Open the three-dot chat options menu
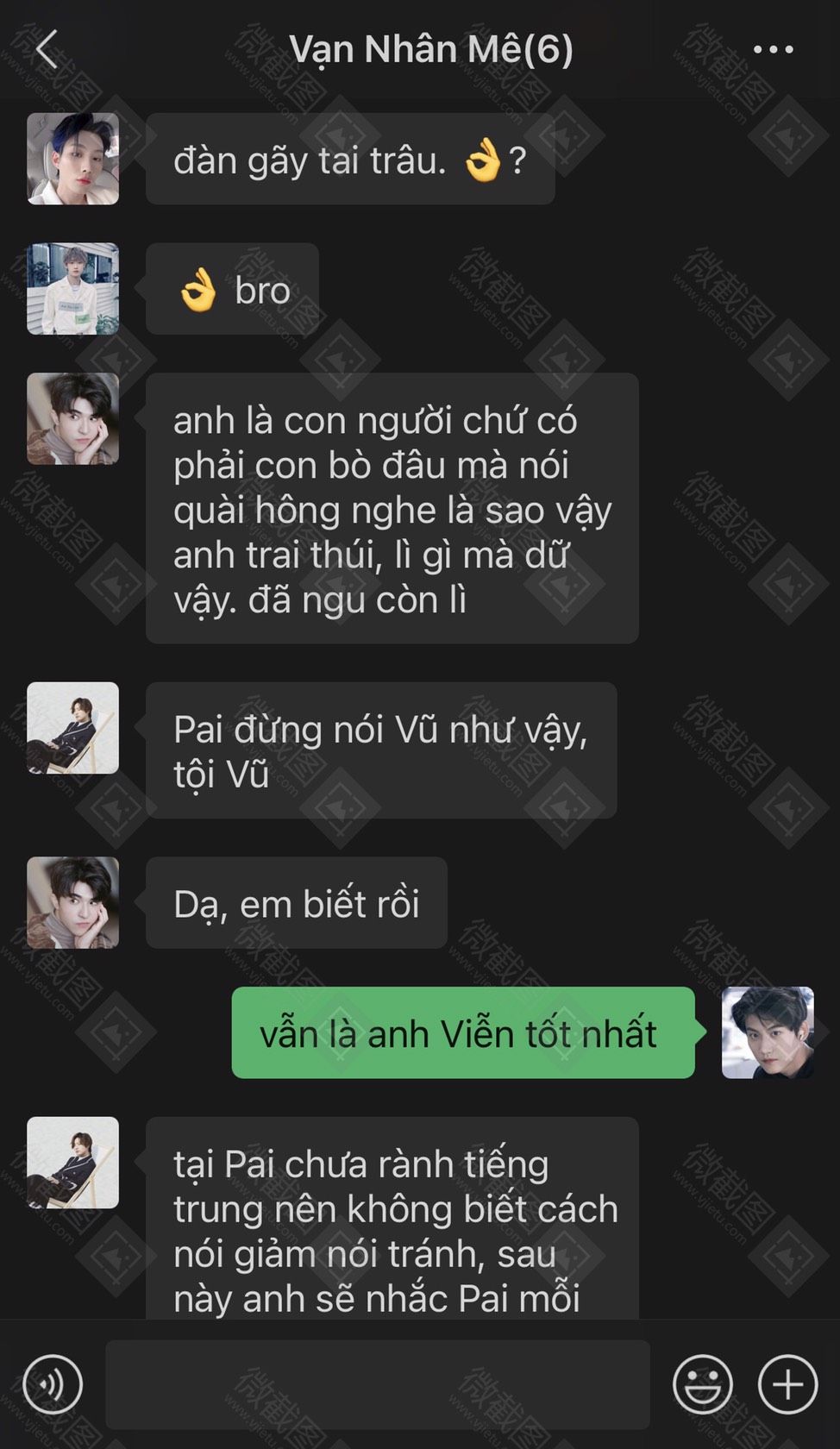Viewport: 840px width, 1449px height. coord(773,50)
